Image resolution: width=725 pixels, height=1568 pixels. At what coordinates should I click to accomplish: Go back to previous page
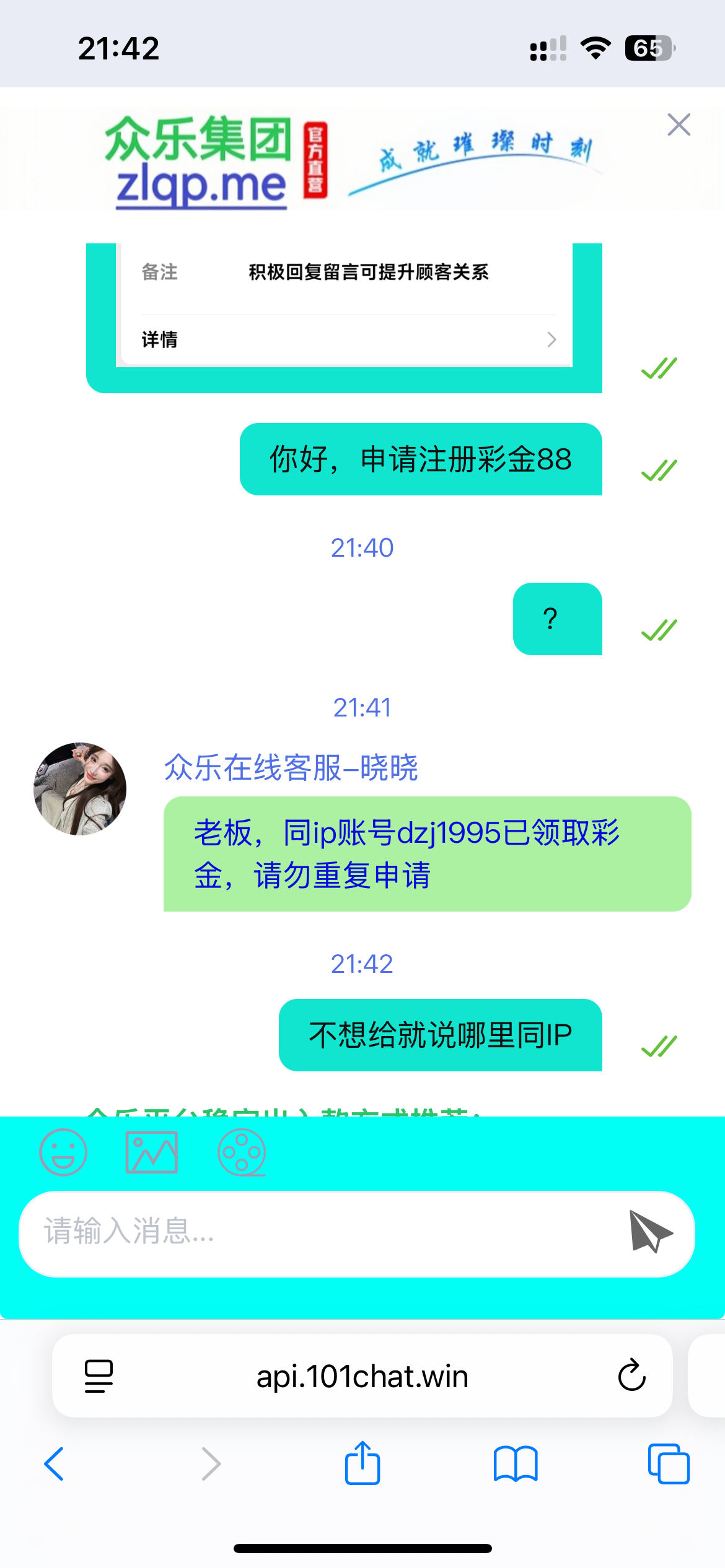coord(54,1464)
